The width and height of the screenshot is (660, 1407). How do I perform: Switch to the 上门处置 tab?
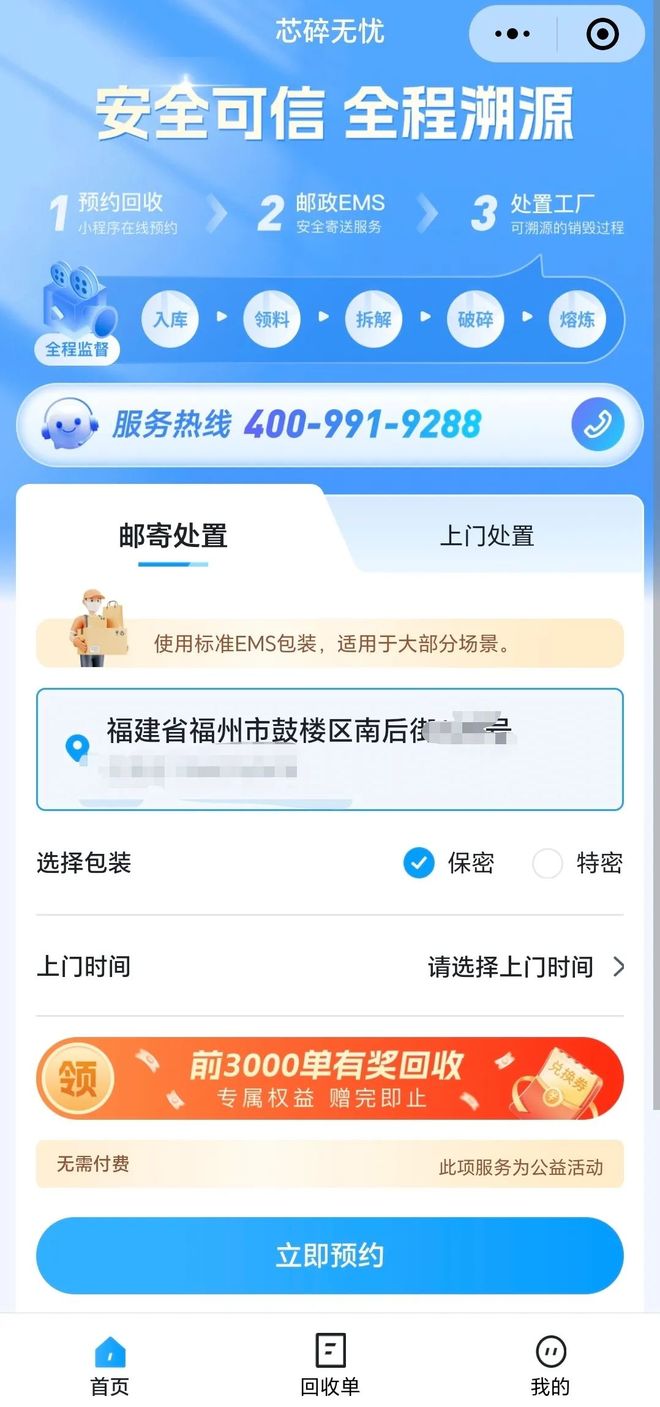click(487, 535)
